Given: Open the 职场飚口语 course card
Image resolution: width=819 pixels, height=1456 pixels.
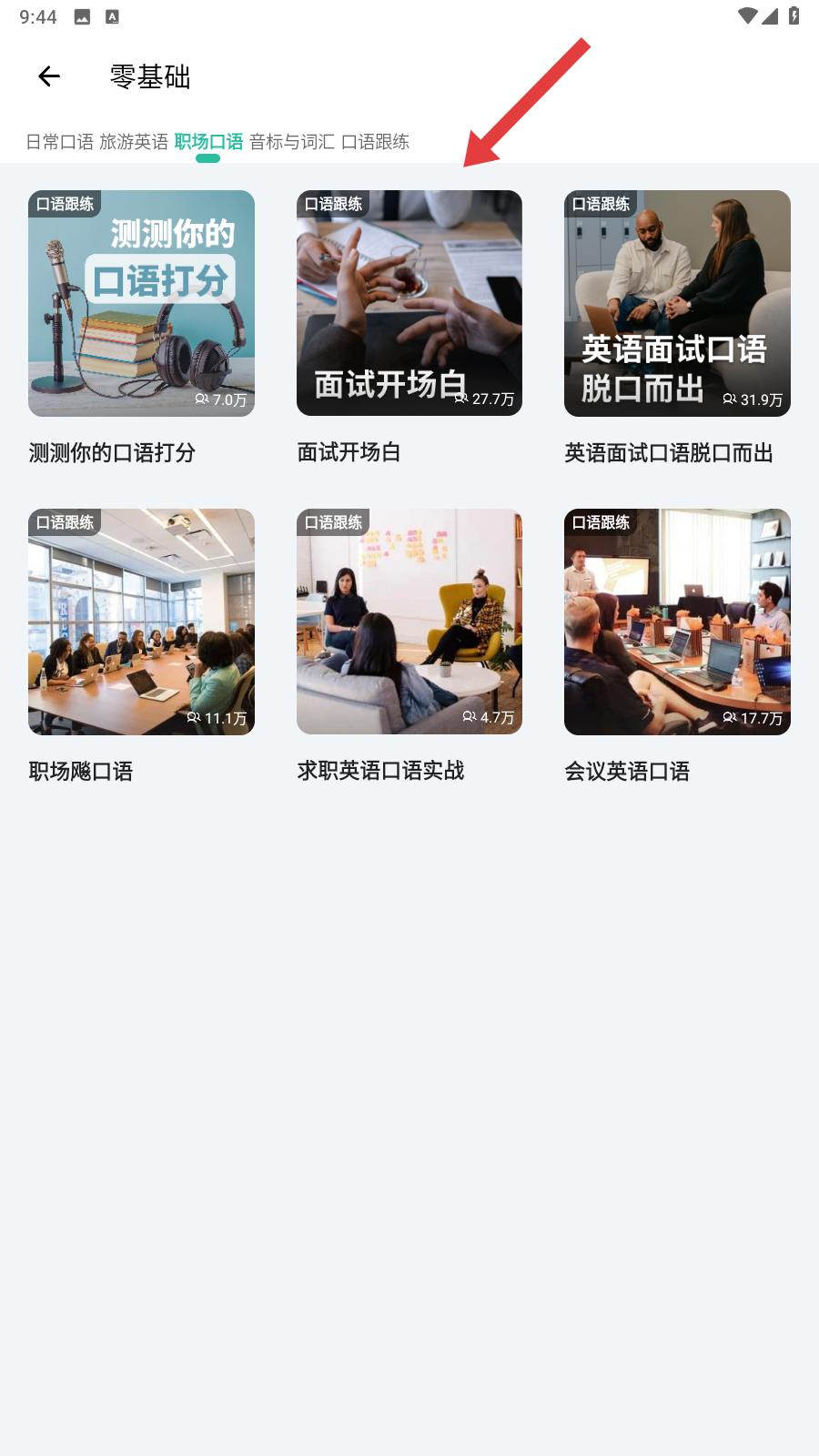Looking at the screenshot, I should pos(141,622).
